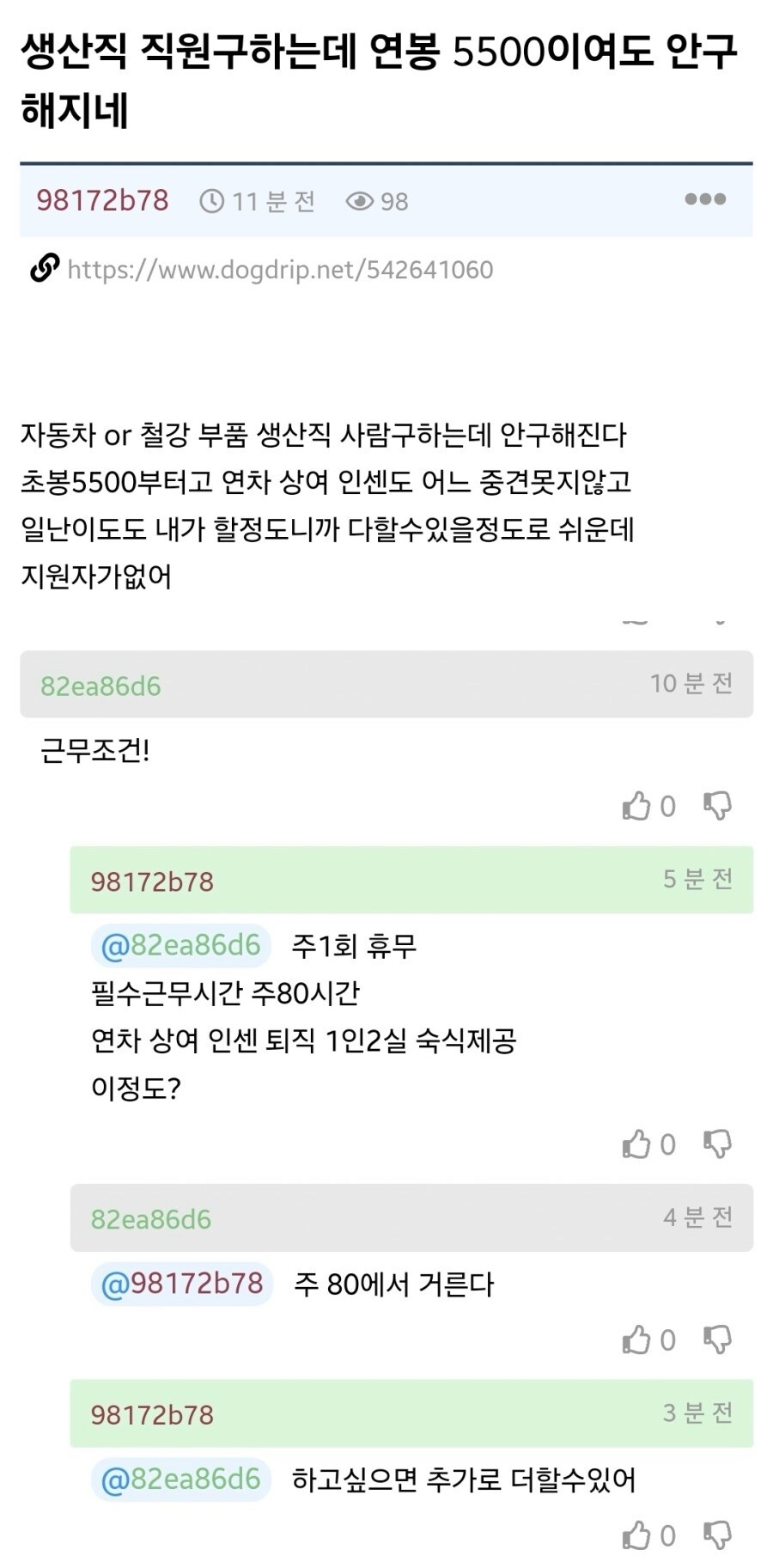
Task: Dislike the reply mentioning '주1회 휴무'
Action: 717,1144
